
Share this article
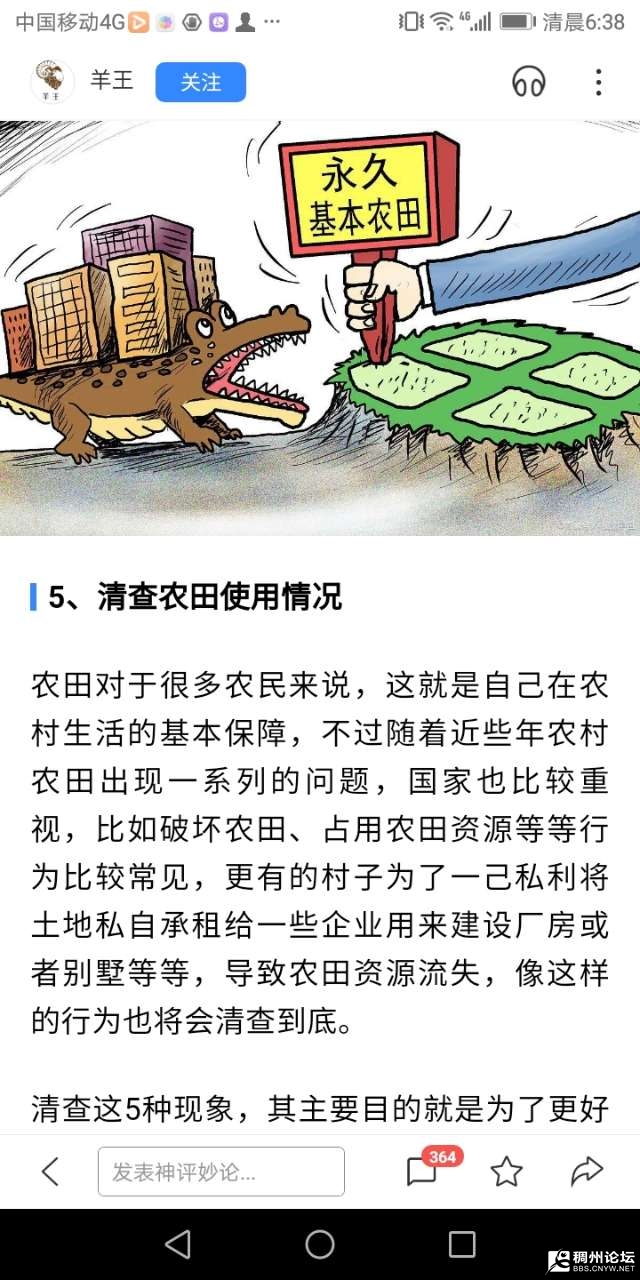(587, 1171)
